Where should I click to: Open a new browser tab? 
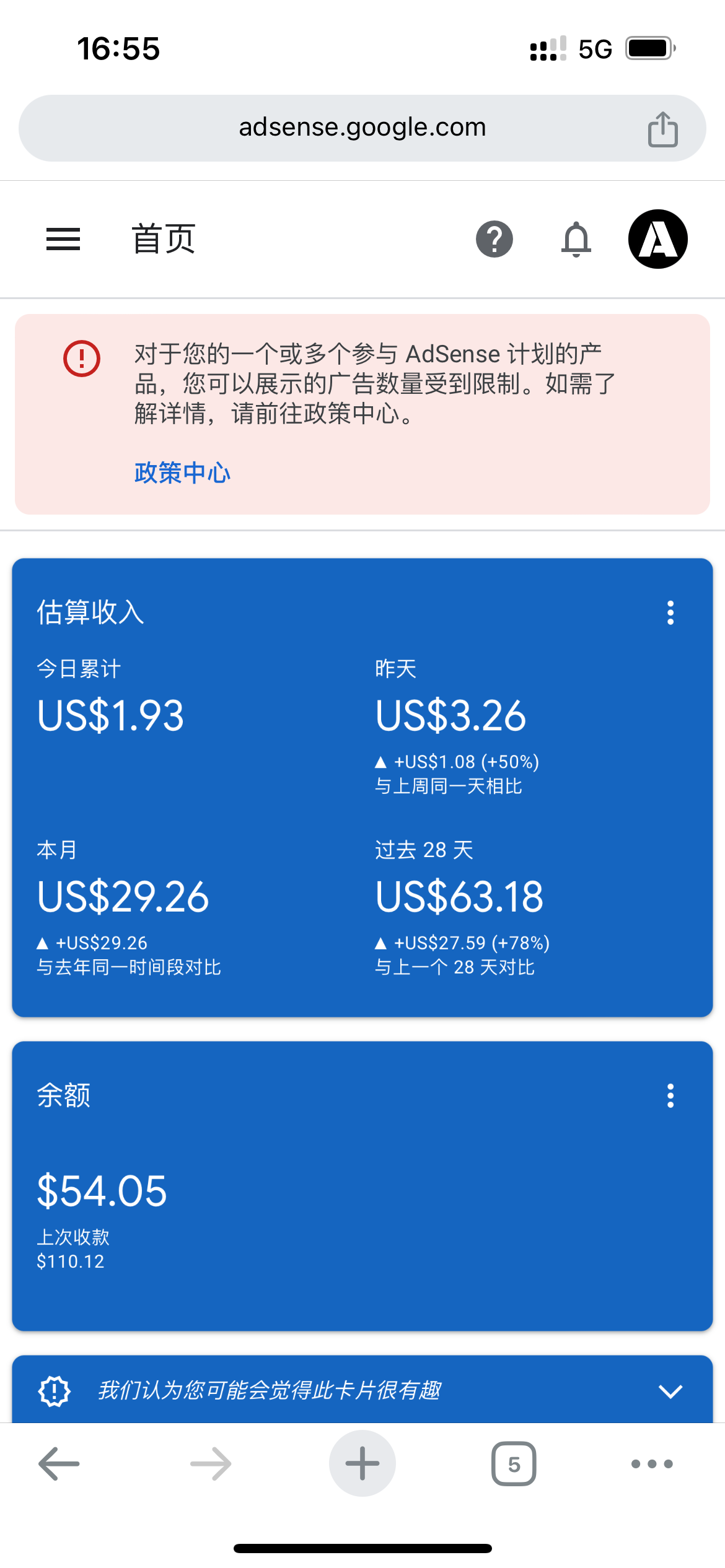pos(362,1464)
